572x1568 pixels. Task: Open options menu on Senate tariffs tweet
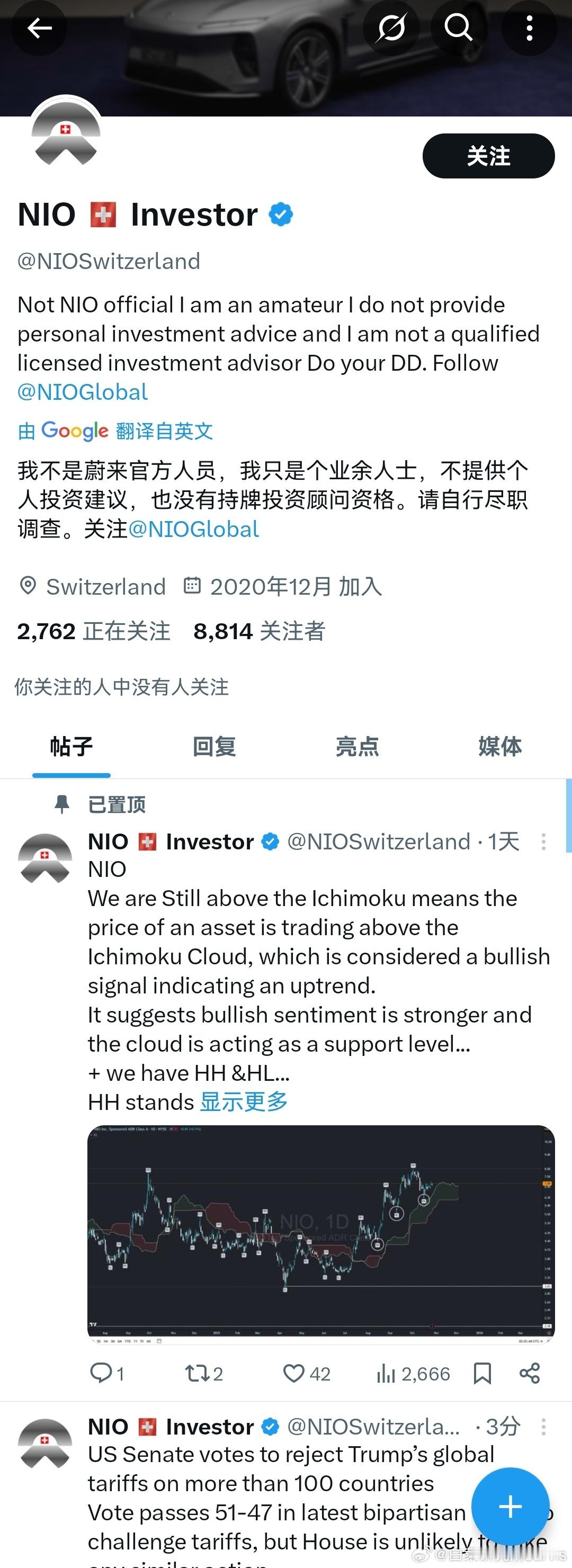click(x=543, y=1427)
